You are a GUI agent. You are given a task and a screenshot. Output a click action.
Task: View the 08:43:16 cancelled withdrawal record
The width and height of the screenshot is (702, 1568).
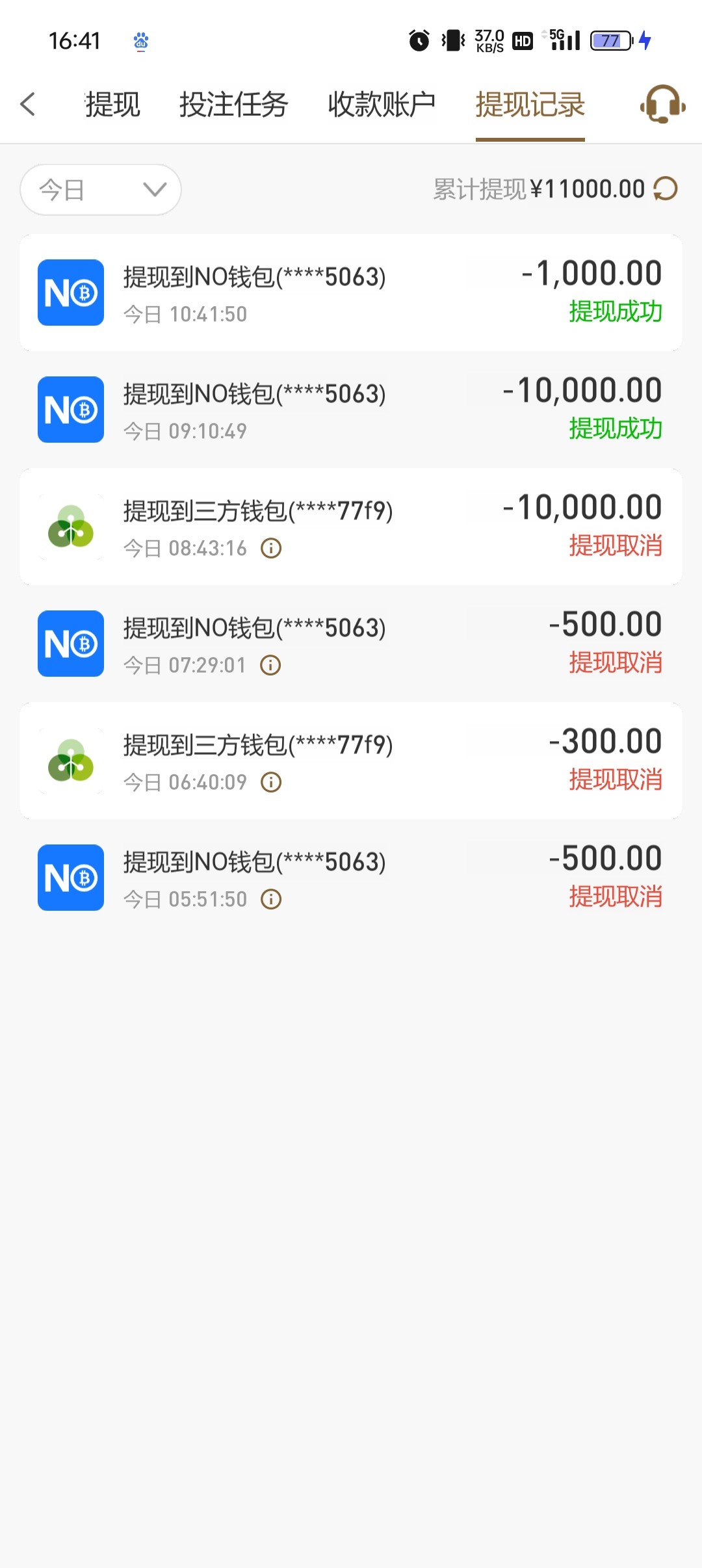coord(351,527)
